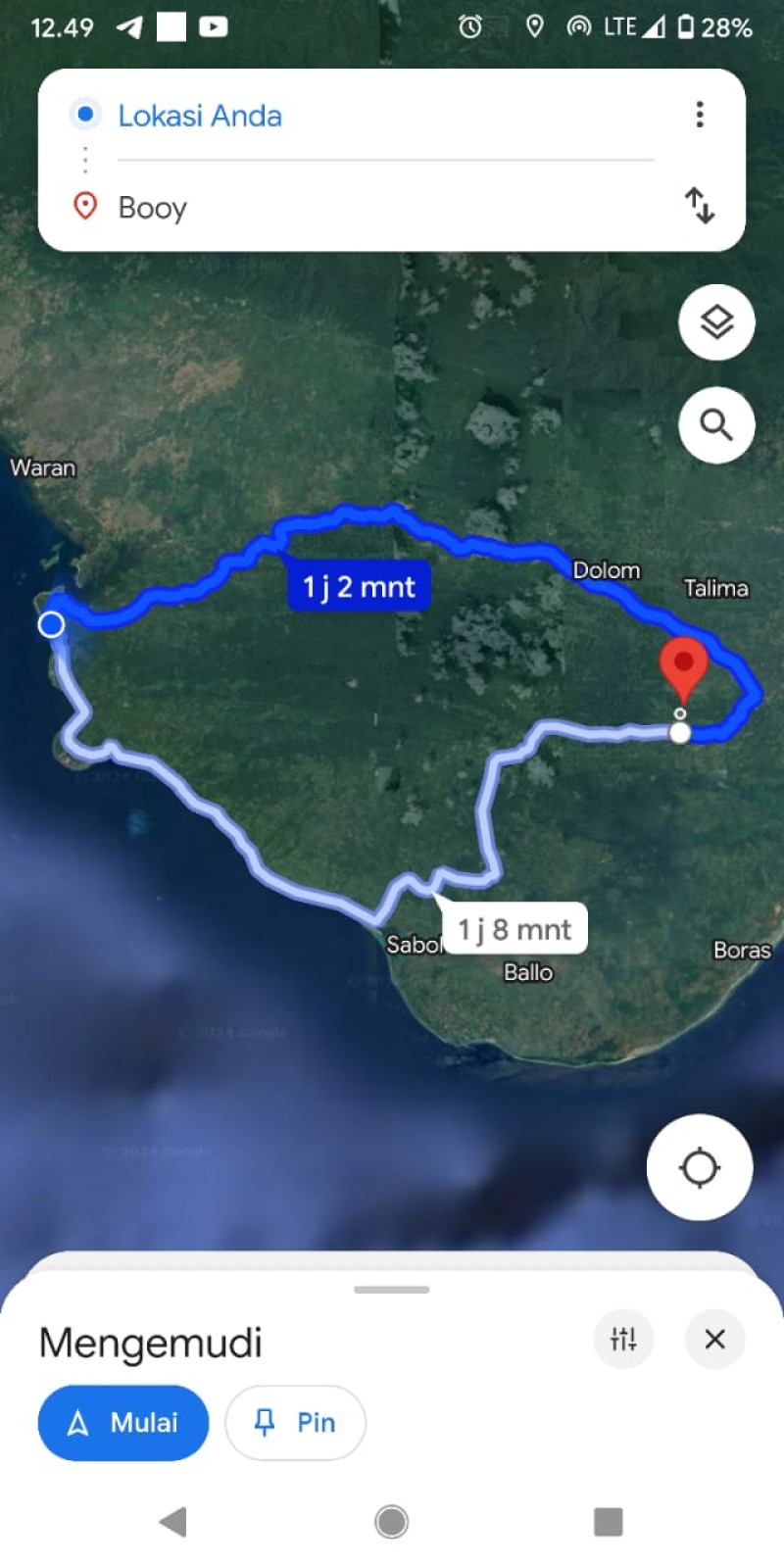Start navigation with Mulai
This screenshot has width=784, height=1568.
123,1423
